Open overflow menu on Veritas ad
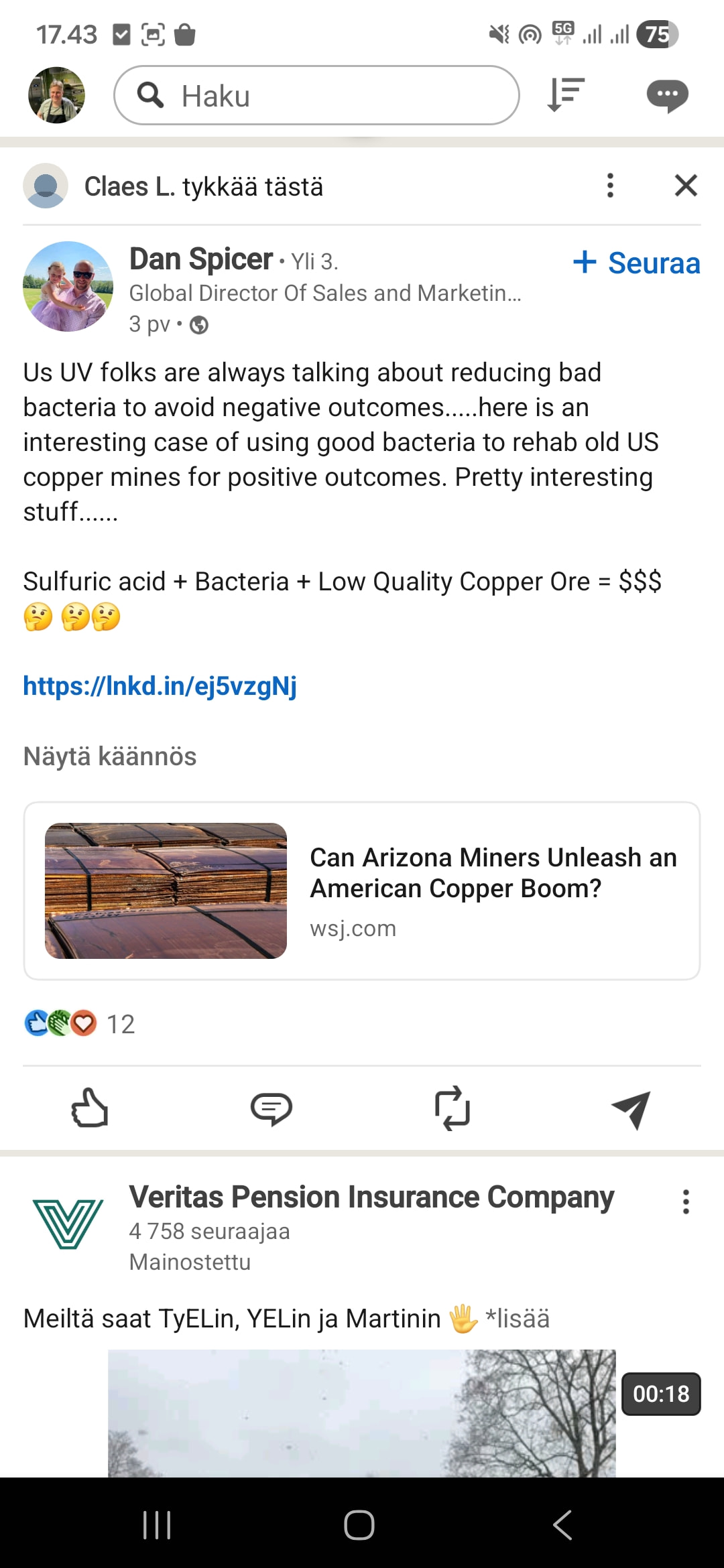Viewport: 724px width, 1568px height. 686,1202
